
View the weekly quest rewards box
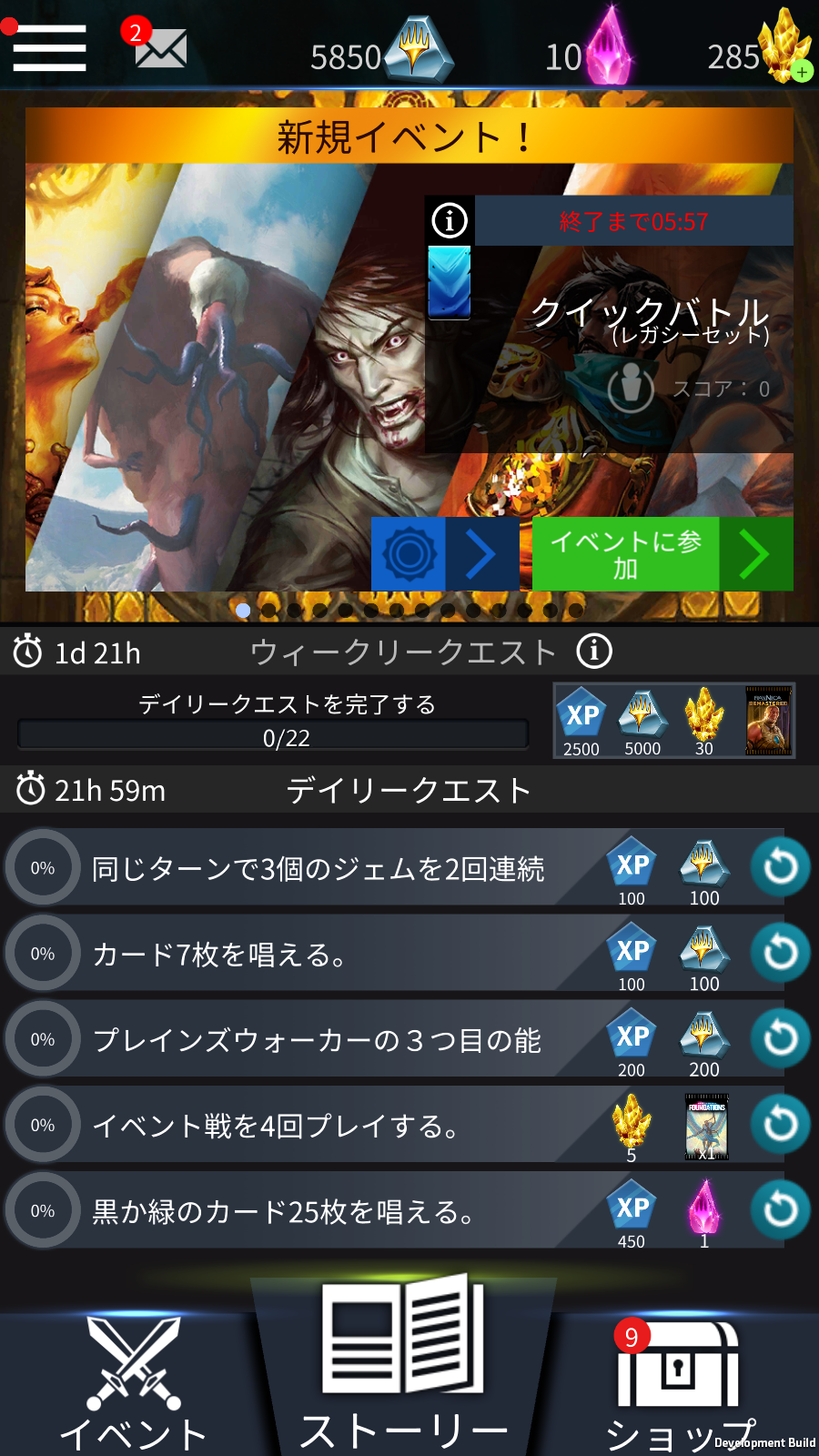[674, 721]
